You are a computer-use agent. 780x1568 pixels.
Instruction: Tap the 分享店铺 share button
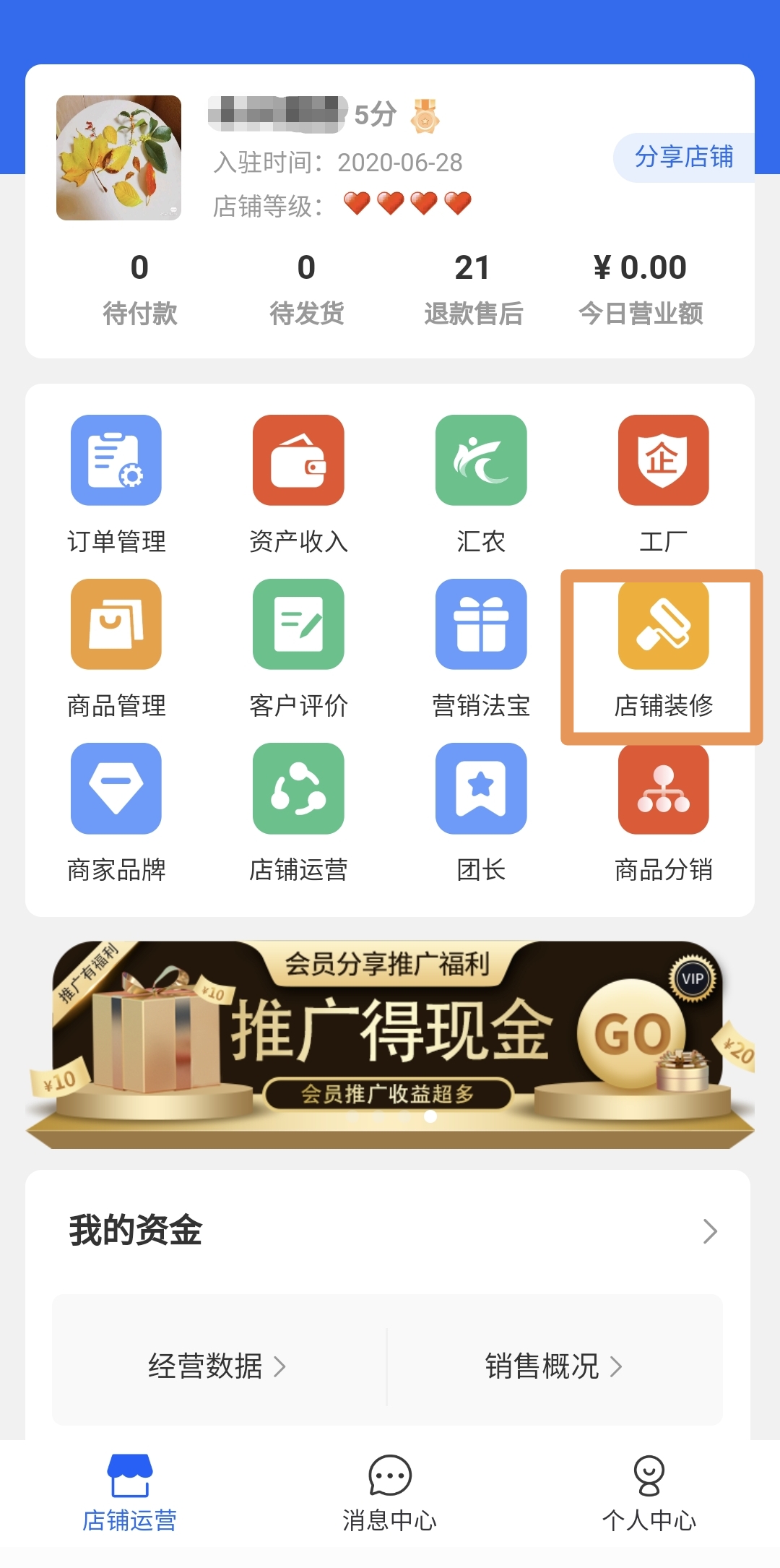pyautogui.click(x=683, y=158)
